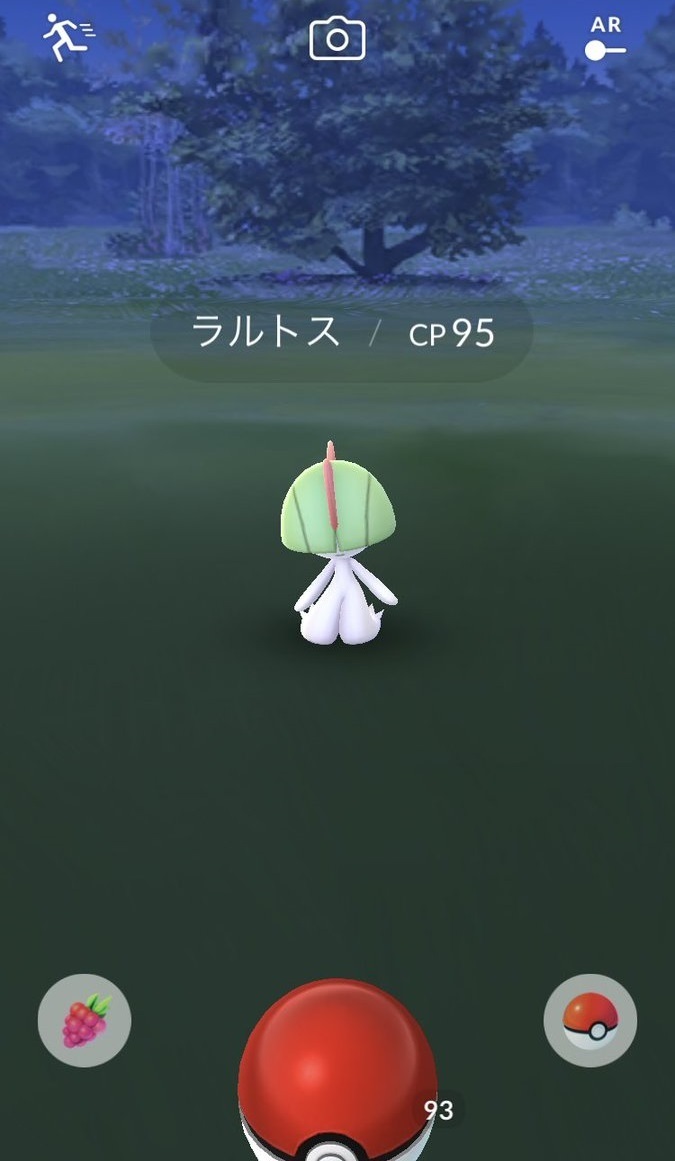Toggle the AR mode switch

tap(605, 39)
